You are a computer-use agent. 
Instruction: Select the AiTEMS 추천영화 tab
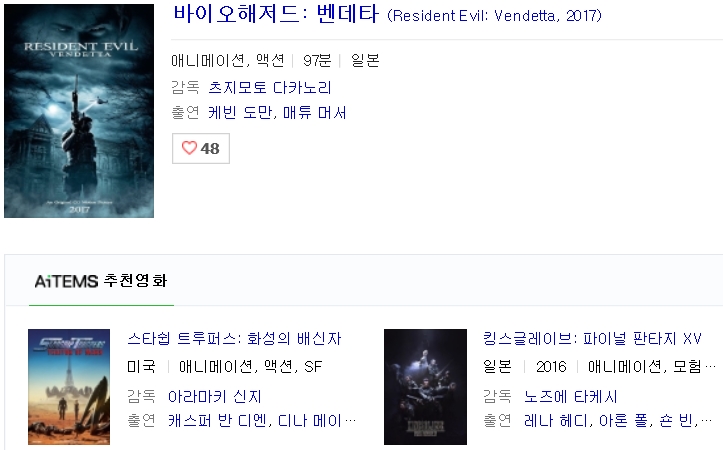101,281
